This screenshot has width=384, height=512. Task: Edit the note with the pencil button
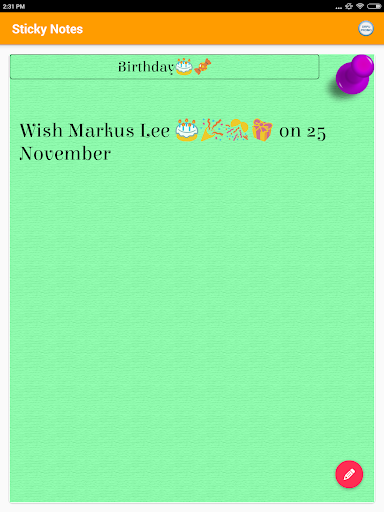[x=349, y=474]
